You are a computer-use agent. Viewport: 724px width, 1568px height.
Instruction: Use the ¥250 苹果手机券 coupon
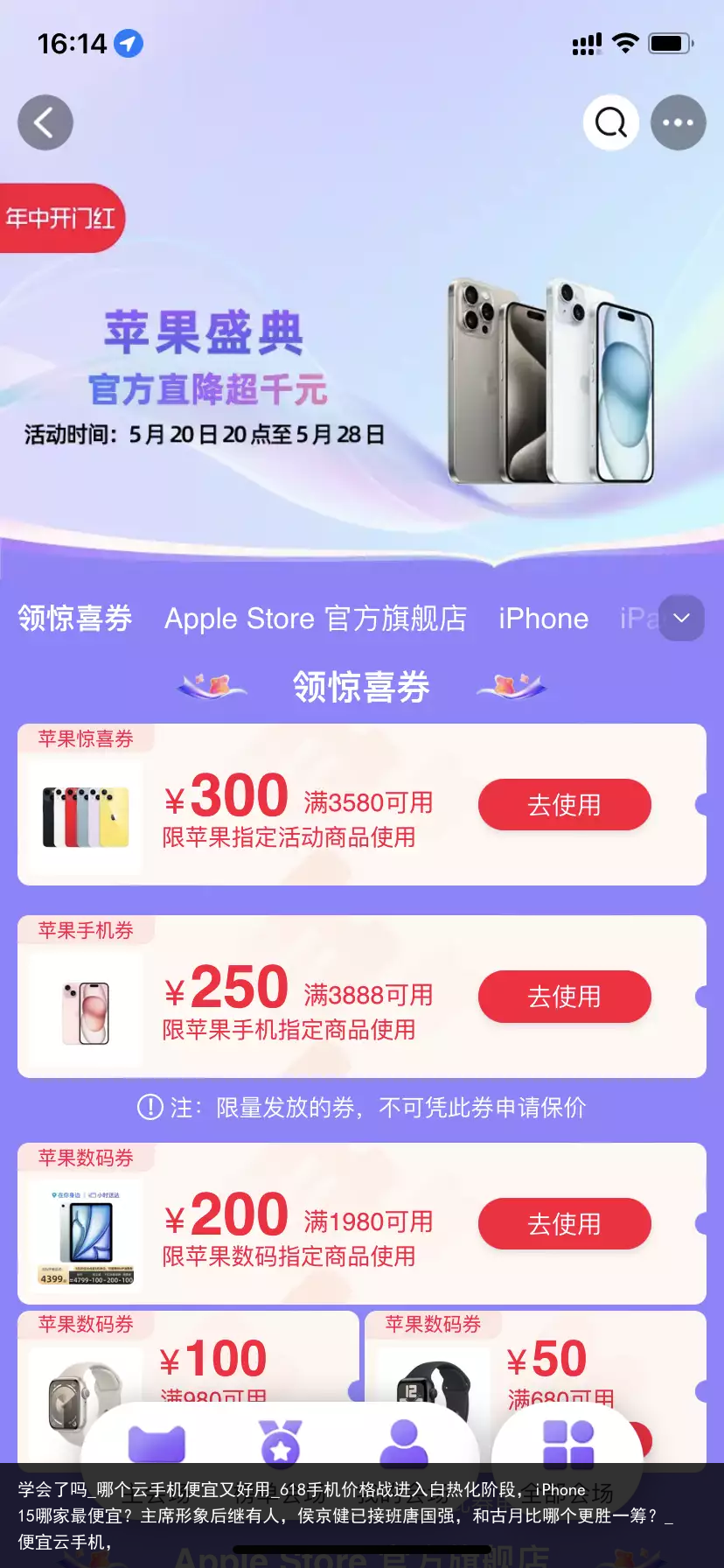click(x=564, y=996)
